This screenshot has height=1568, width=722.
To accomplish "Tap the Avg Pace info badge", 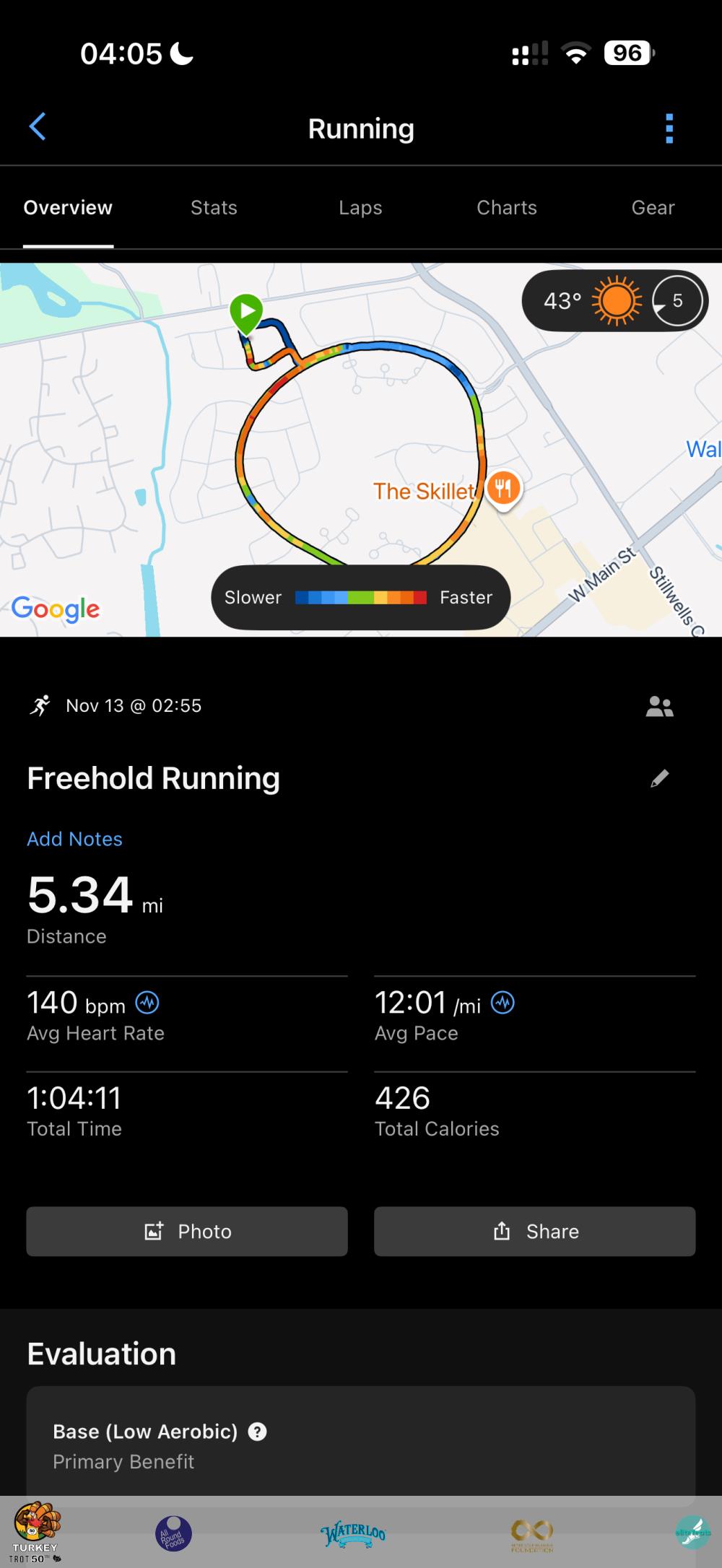I will (x=503, y=1003).
